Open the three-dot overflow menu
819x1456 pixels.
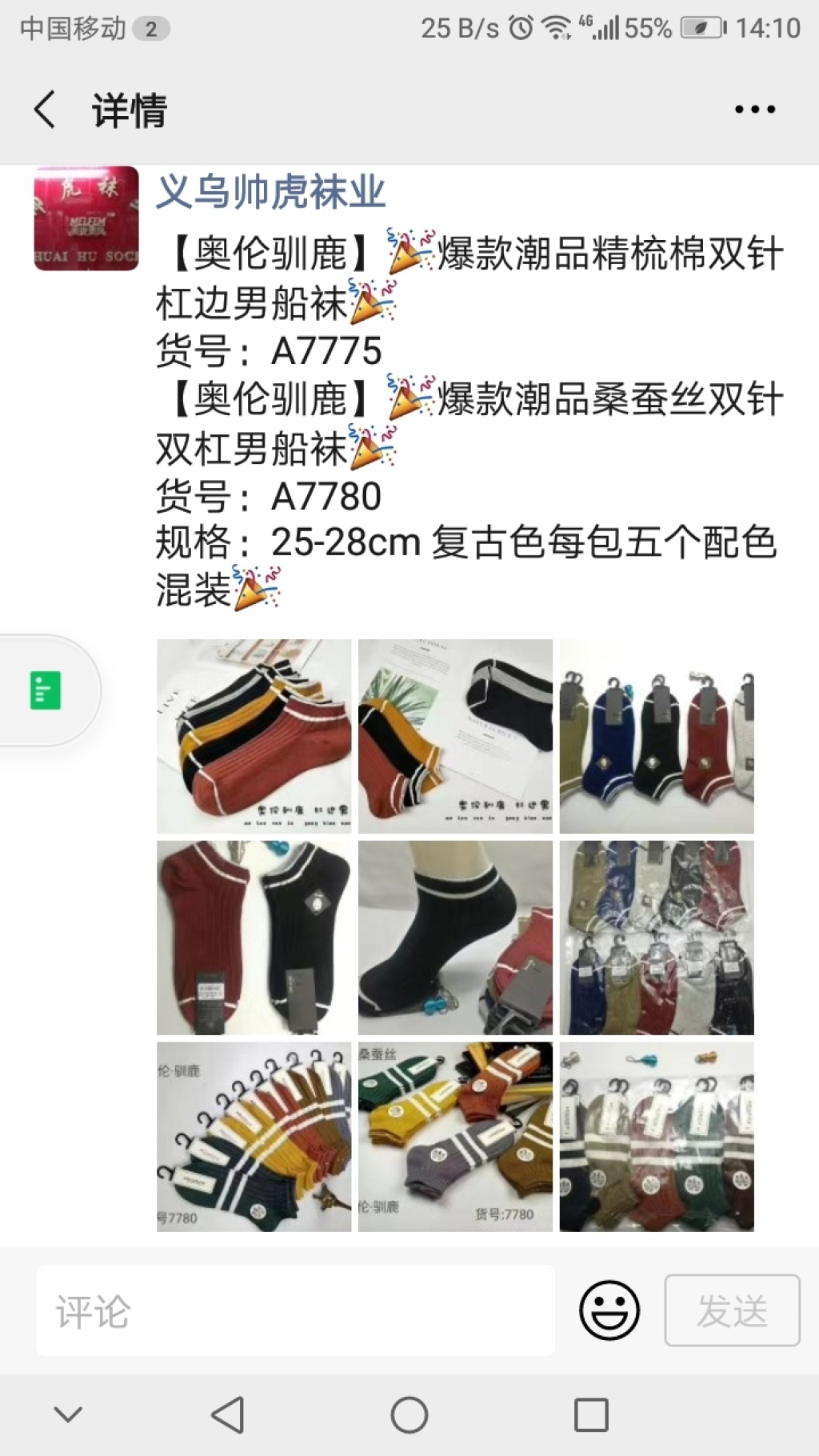click(755, 110)
